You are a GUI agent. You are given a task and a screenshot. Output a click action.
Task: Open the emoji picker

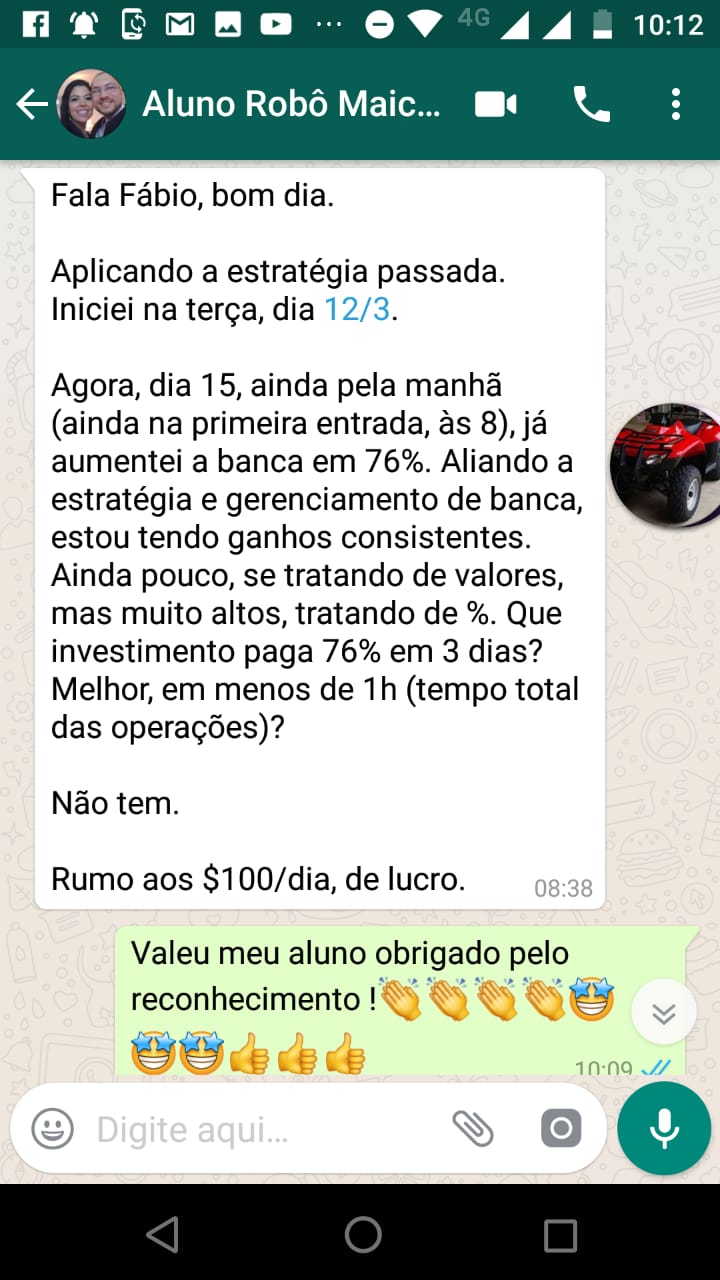[52, 1130]
